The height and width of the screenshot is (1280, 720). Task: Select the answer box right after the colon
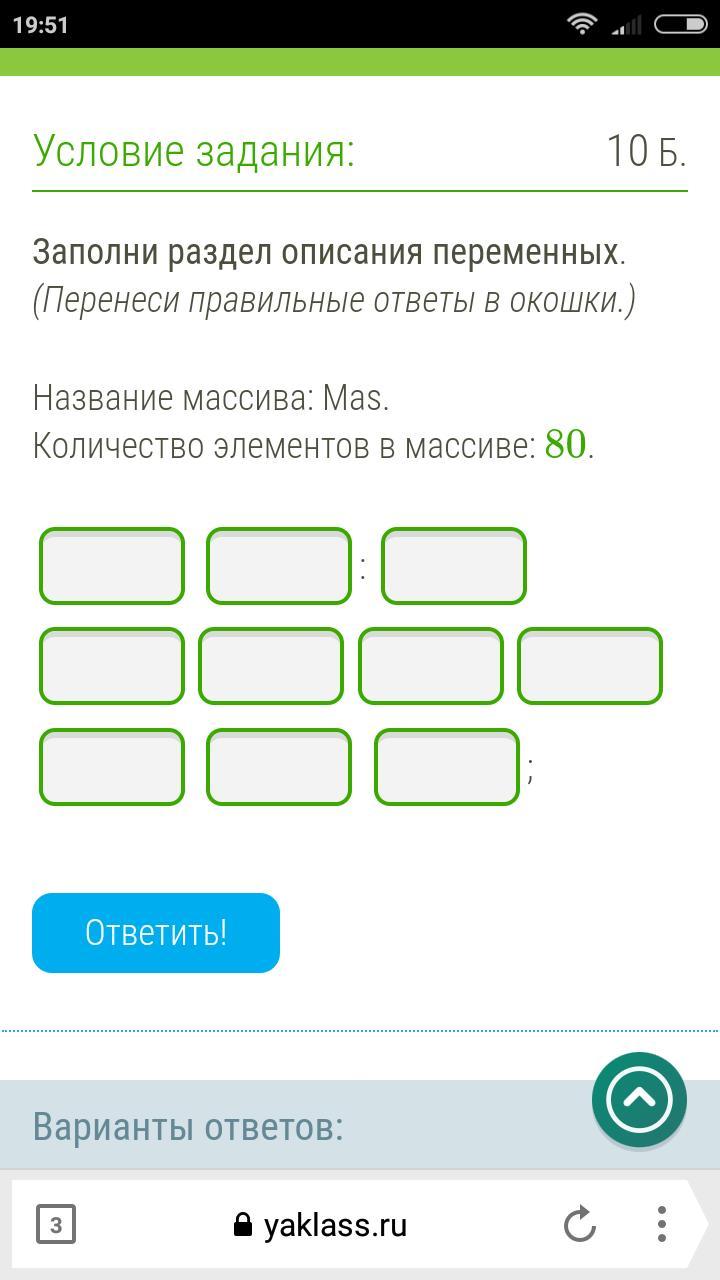pos(454,566)
